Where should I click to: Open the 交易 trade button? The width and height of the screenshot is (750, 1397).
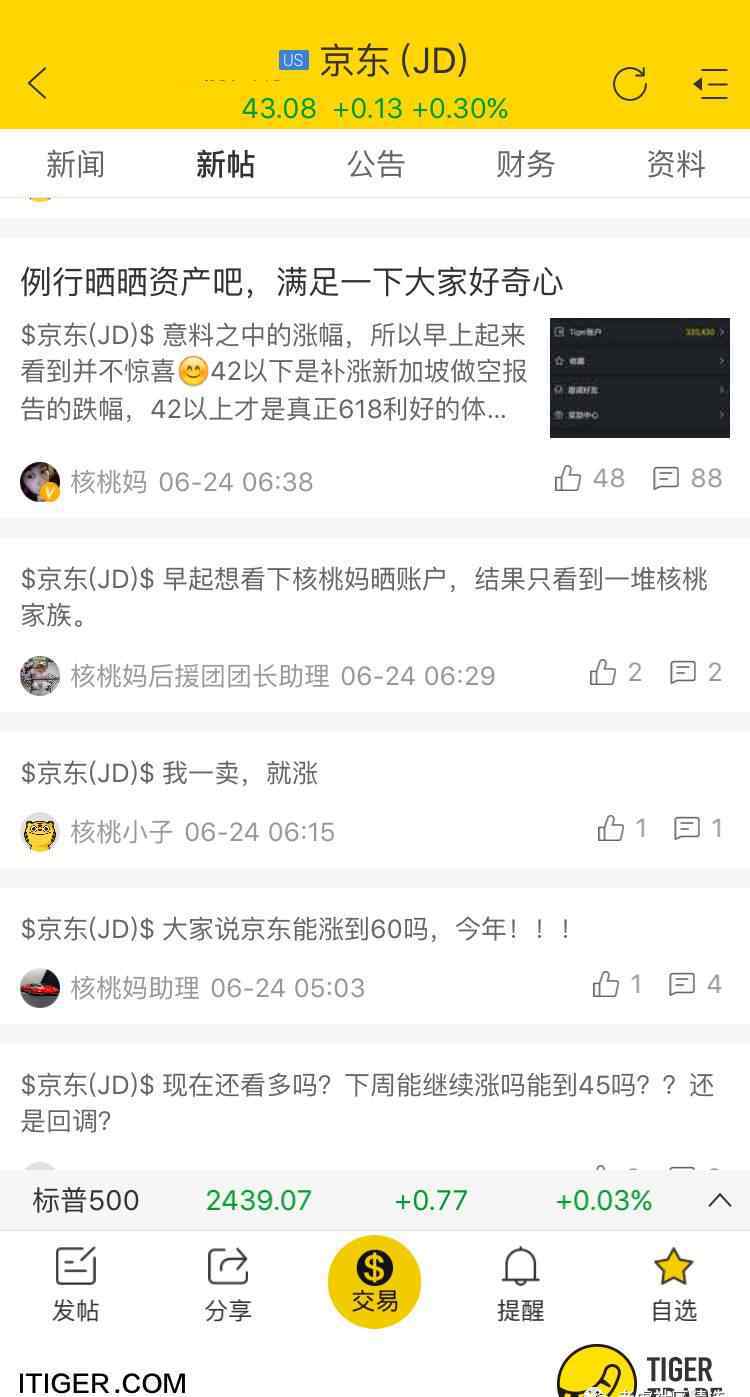pos(374,1282)
